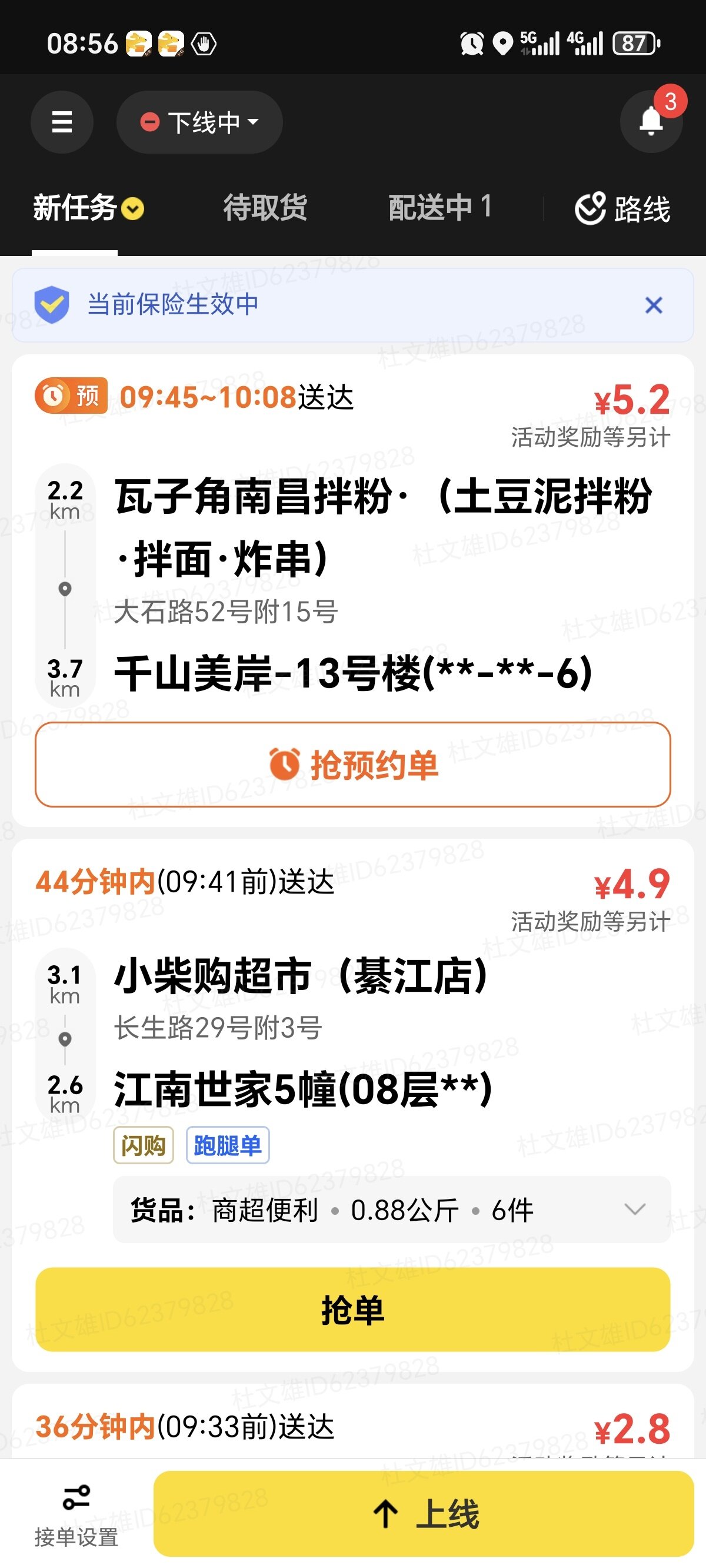
Task: Open the hamburger menu
Action: point(61,122)
